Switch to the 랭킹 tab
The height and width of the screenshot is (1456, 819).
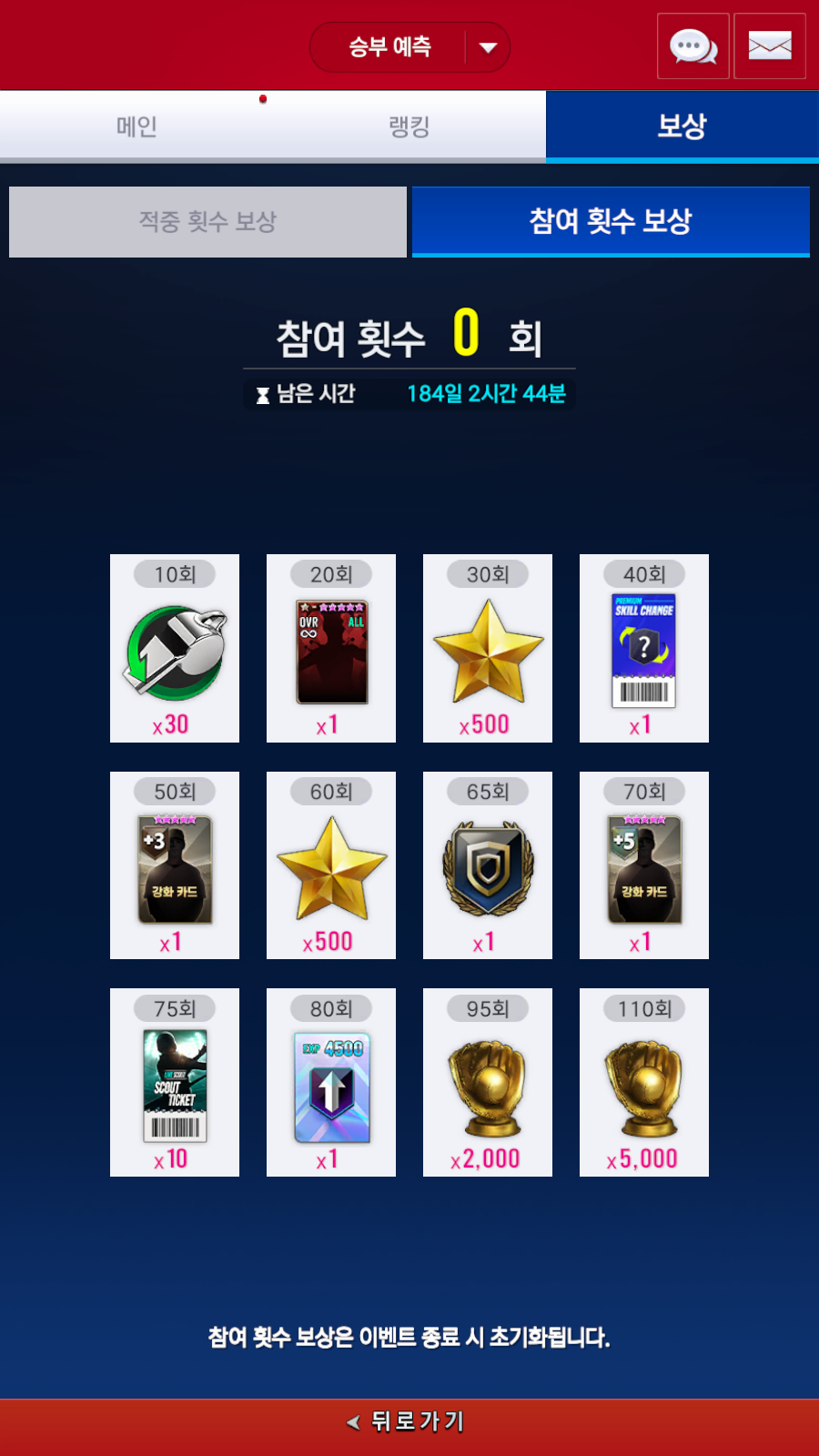coord(409,126)
